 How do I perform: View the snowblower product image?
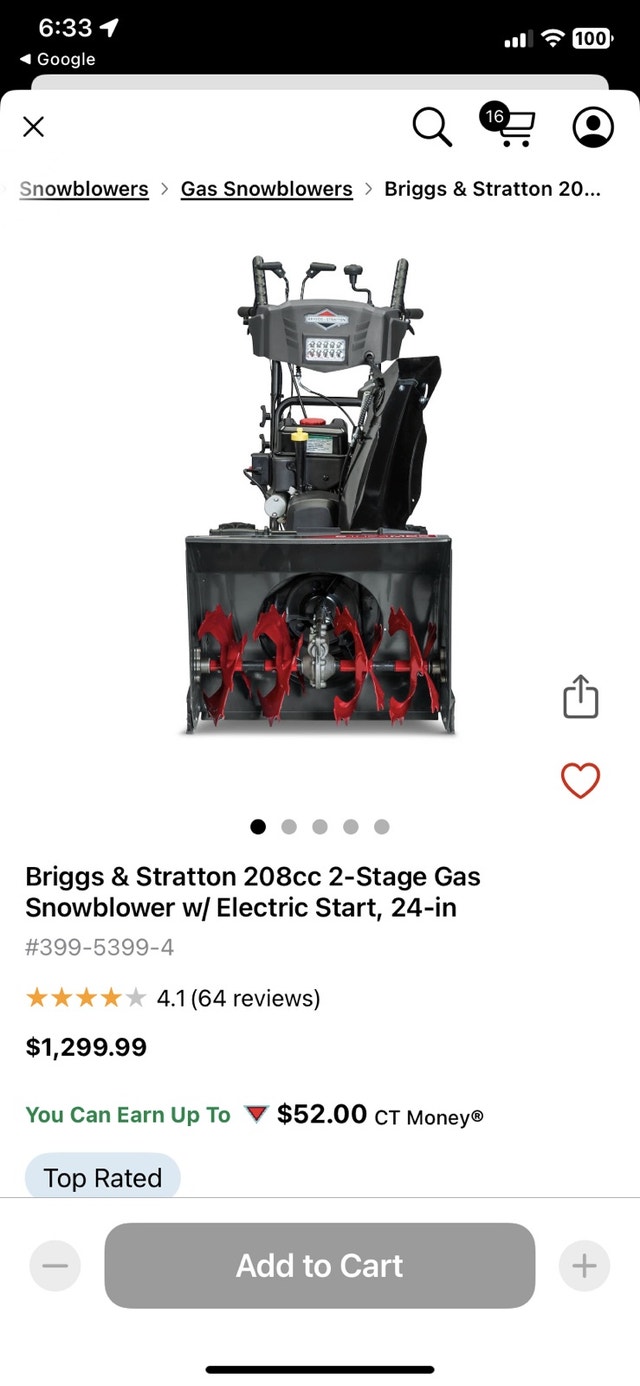click(318, 495)
